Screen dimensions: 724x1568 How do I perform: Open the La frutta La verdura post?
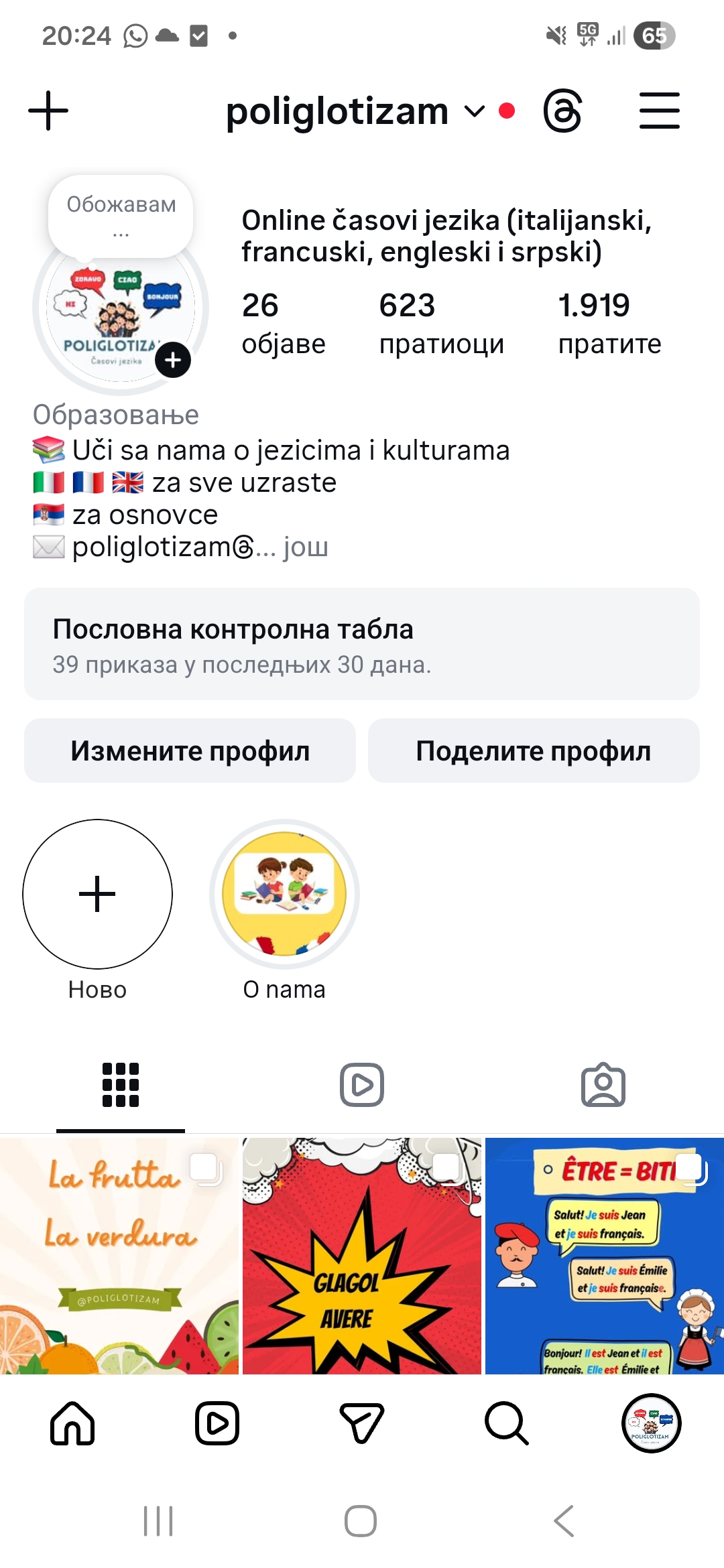point(119,1256)
